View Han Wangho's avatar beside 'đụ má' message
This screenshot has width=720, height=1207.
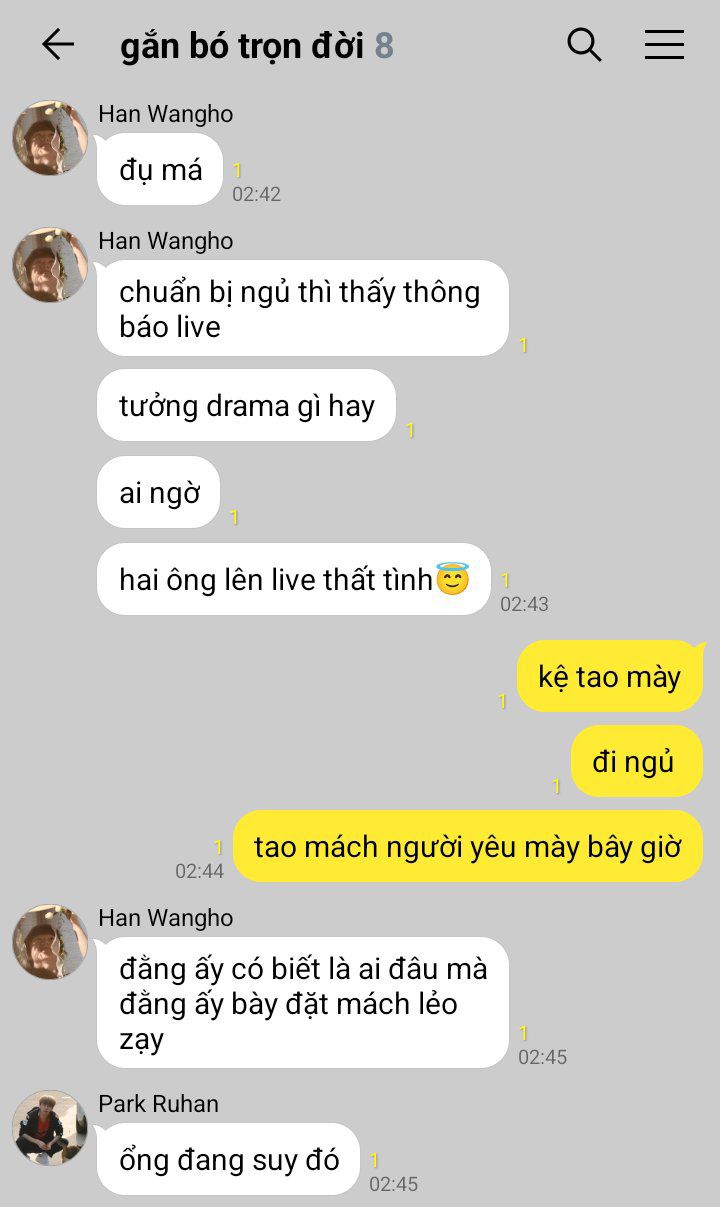pyautogui.click(x=50, y=138)
